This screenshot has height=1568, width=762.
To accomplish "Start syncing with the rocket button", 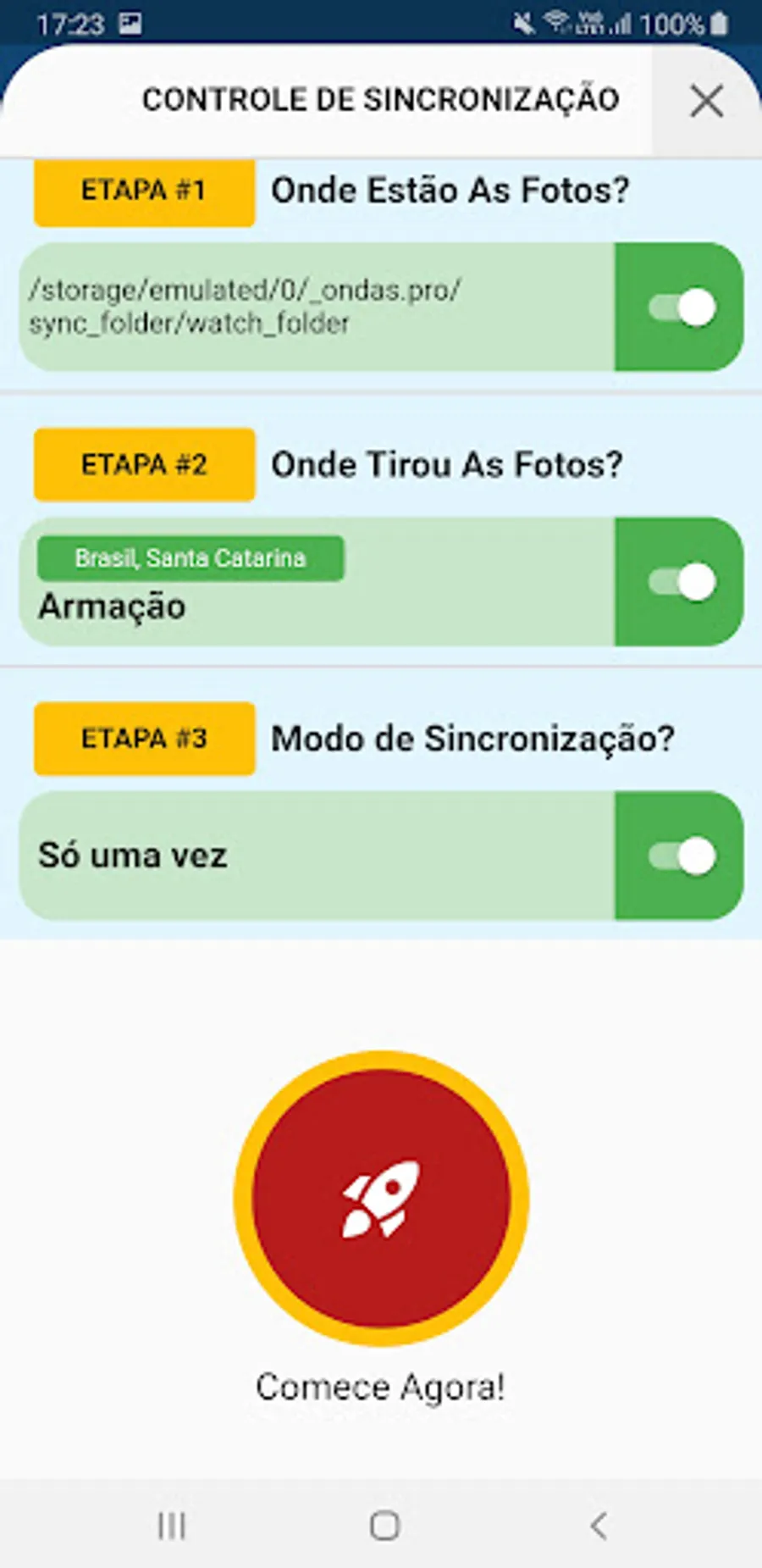I will click(381, 1198).
